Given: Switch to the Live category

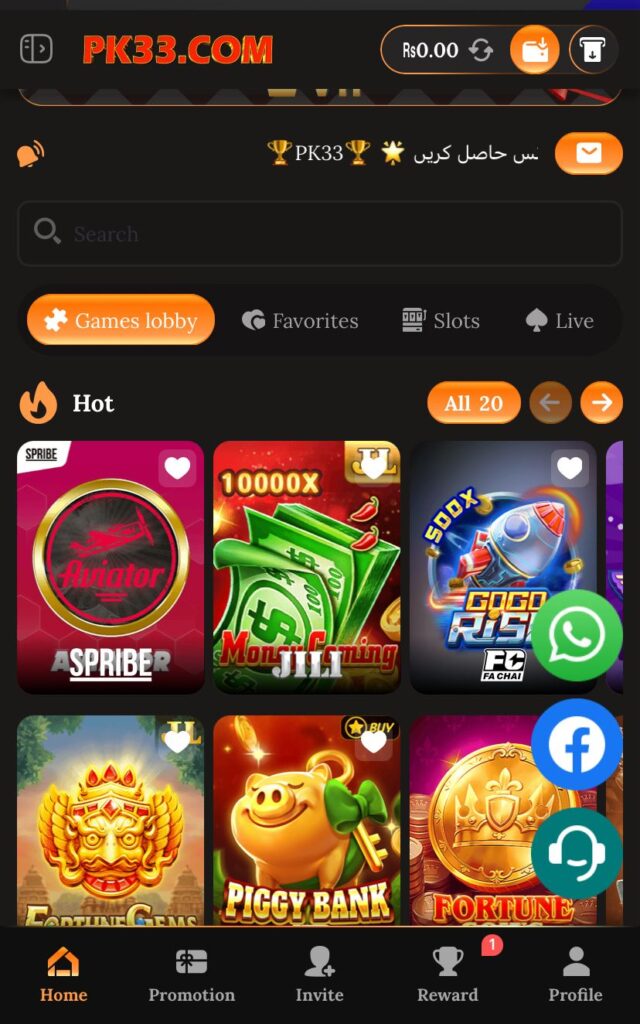Looking at the screenshot, I should (560, 321).
